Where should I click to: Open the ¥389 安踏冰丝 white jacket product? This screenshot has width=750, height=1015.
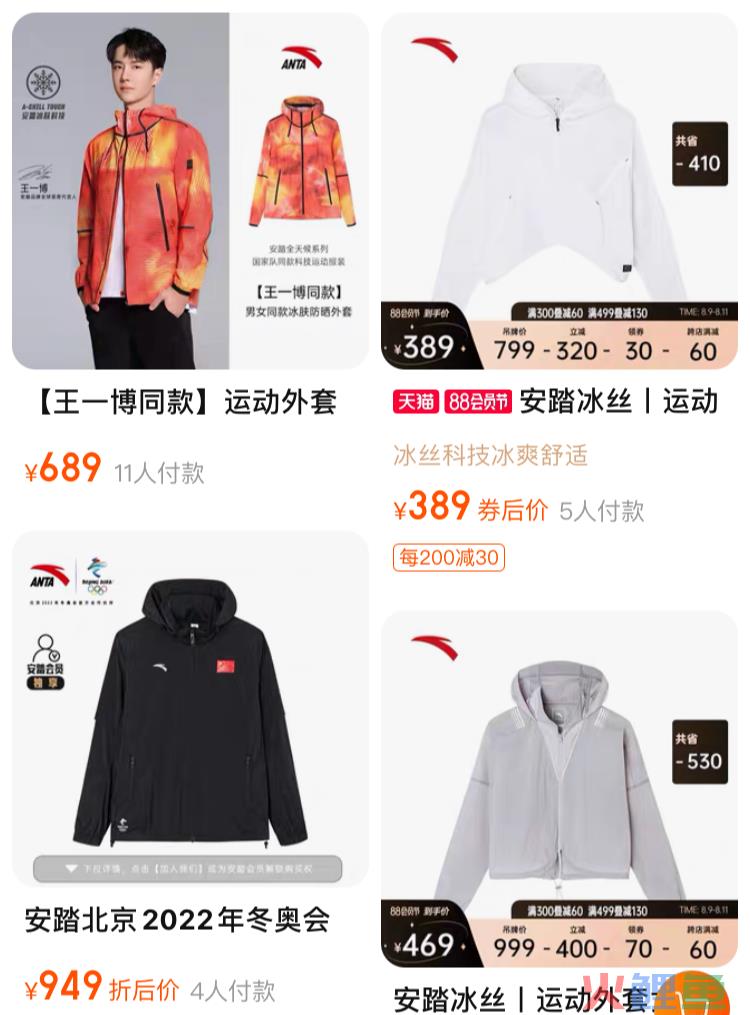click(x=559, y=192)
